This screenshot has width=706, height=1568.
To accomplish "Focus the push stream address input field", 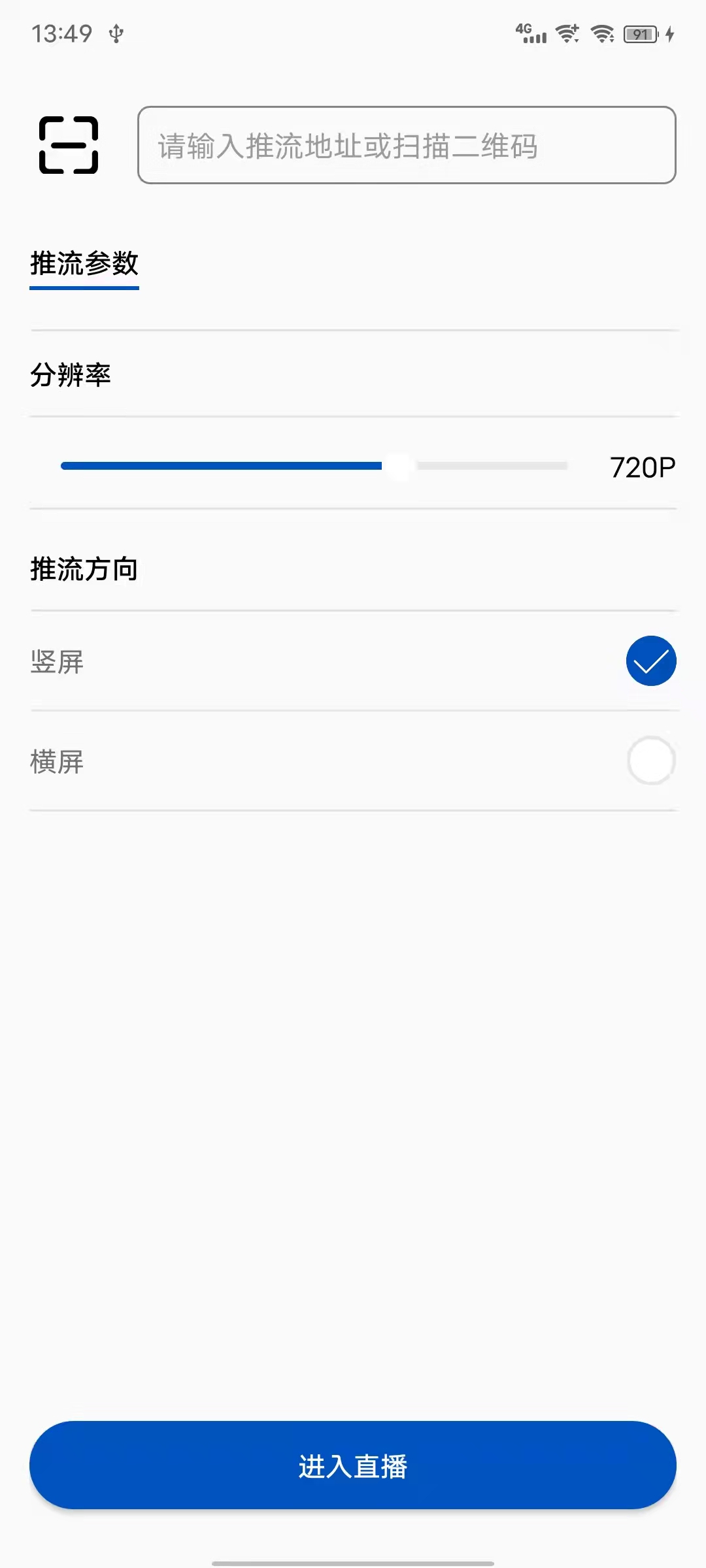I will tap(406, 145).
